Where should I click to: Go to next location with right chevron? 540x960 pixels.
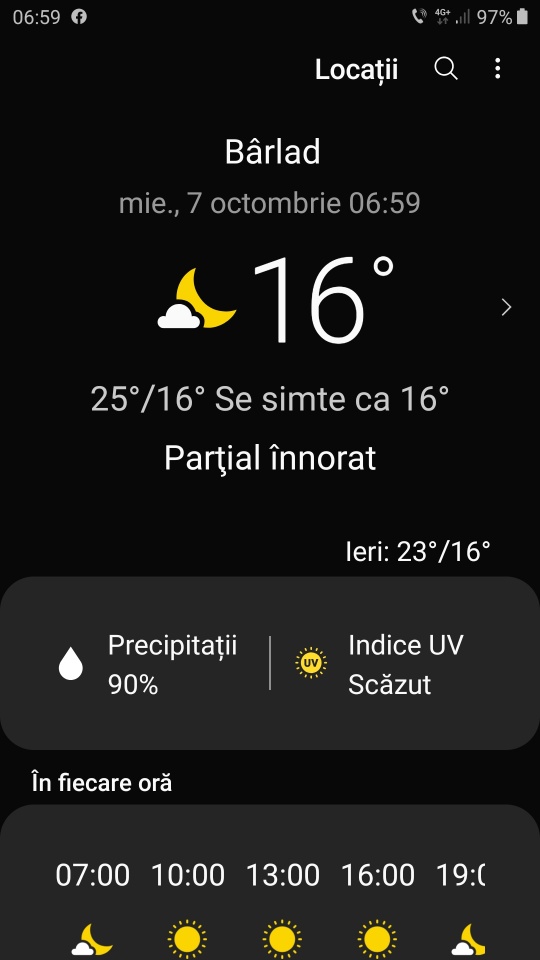[x=506, y=307]
